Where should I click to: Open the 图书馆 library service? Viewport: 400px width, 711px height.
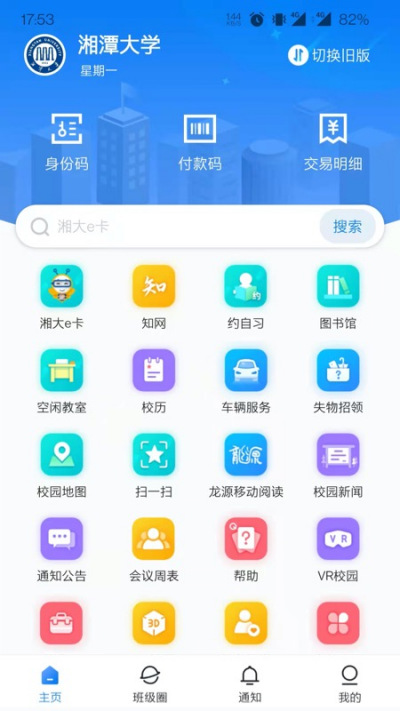pos(338,297)
